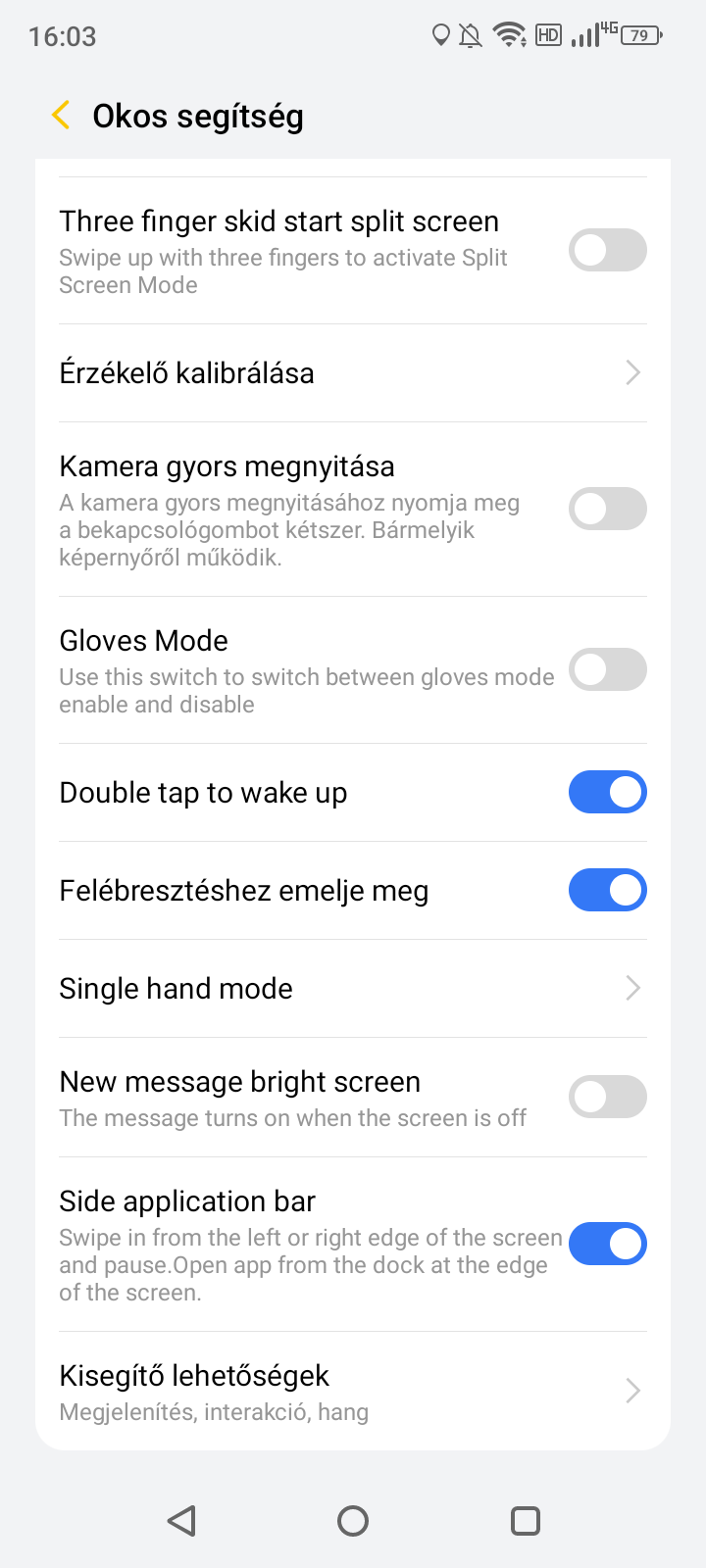The height and width of the screenshot is (1568, 706).
Task: Enable New message bright screen
Action: tap(608, 1097)
